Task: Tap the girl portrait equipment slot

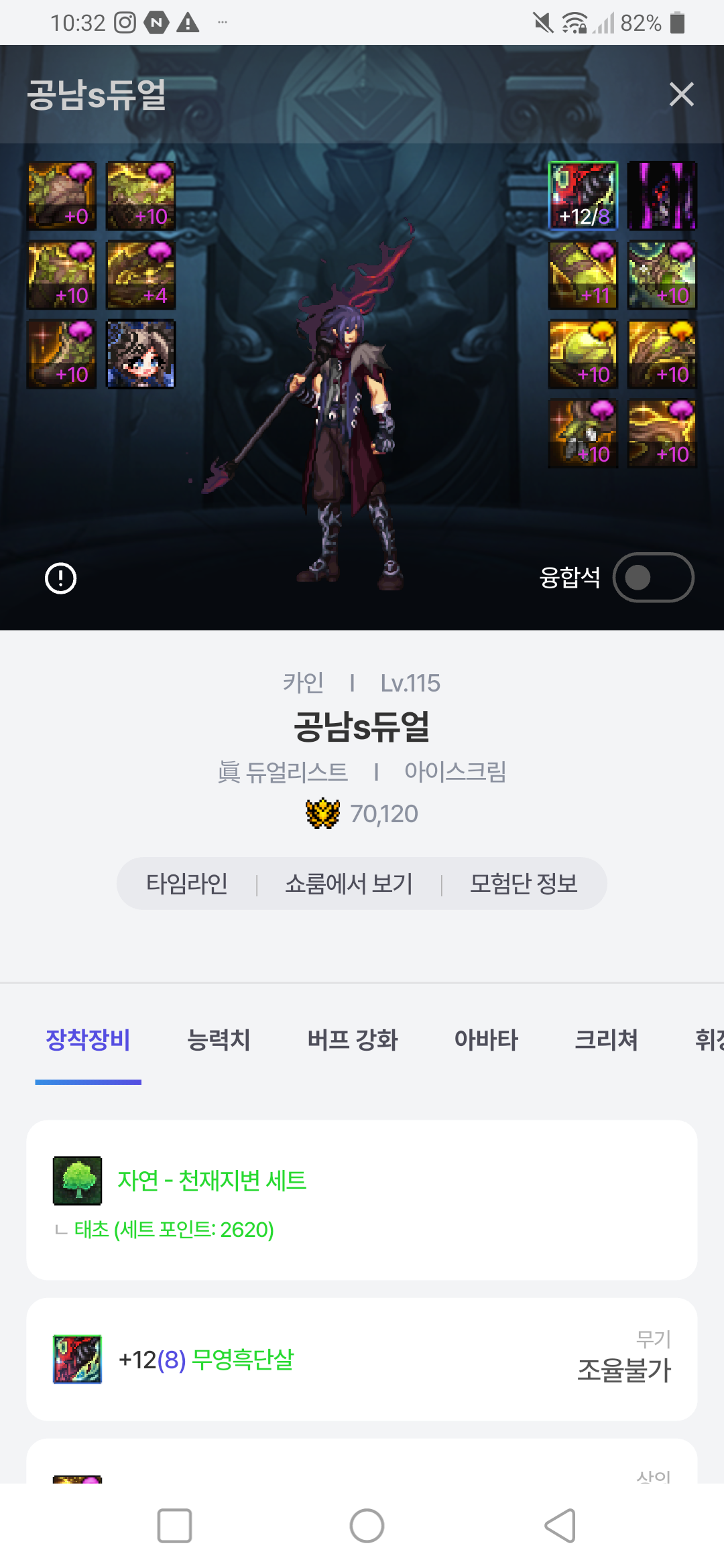Action: click(141, 354)
